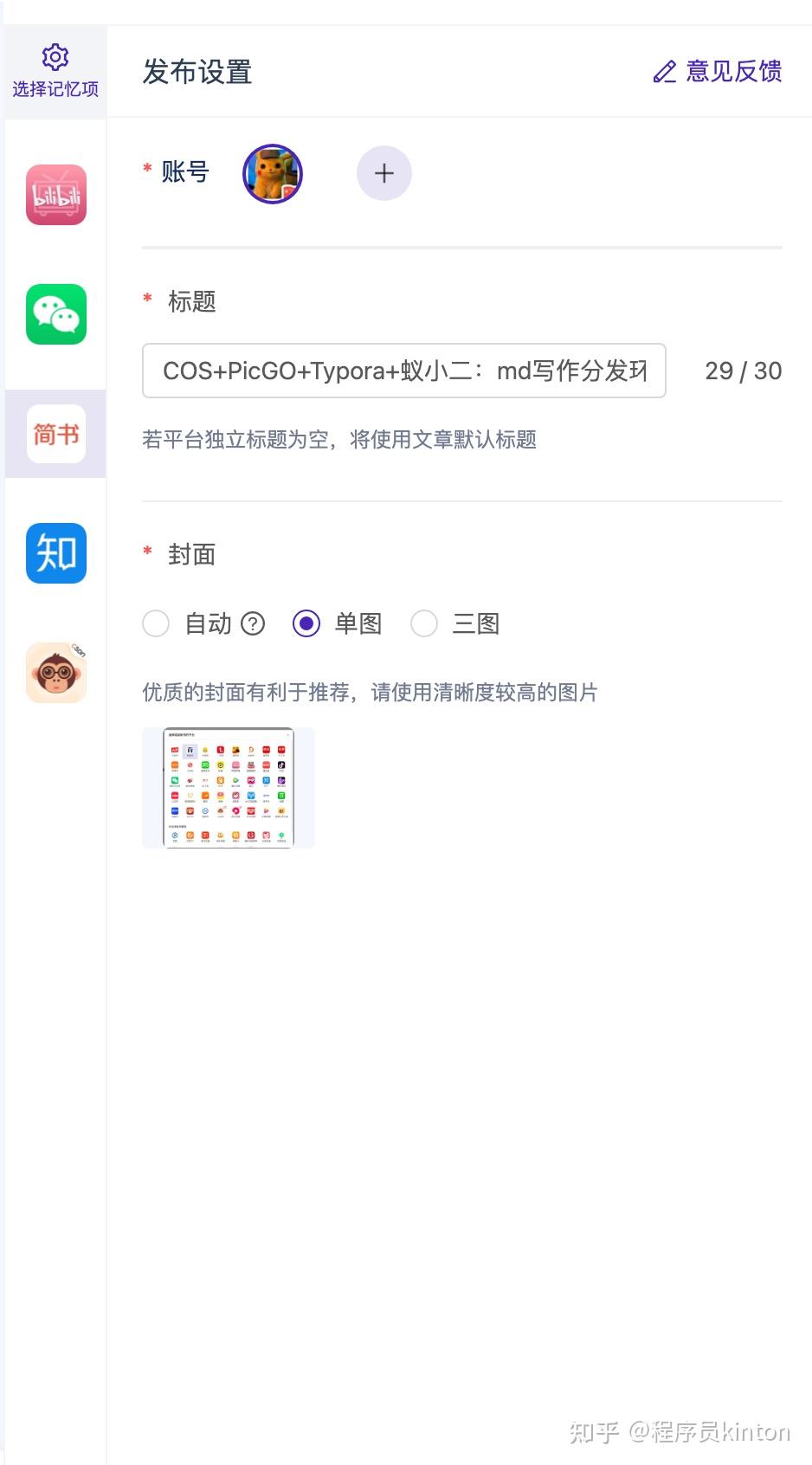Open the 选择记忆项 gear settings
Image resolution: width=812 pixels, height=1465 pixels.
(55, 71)
